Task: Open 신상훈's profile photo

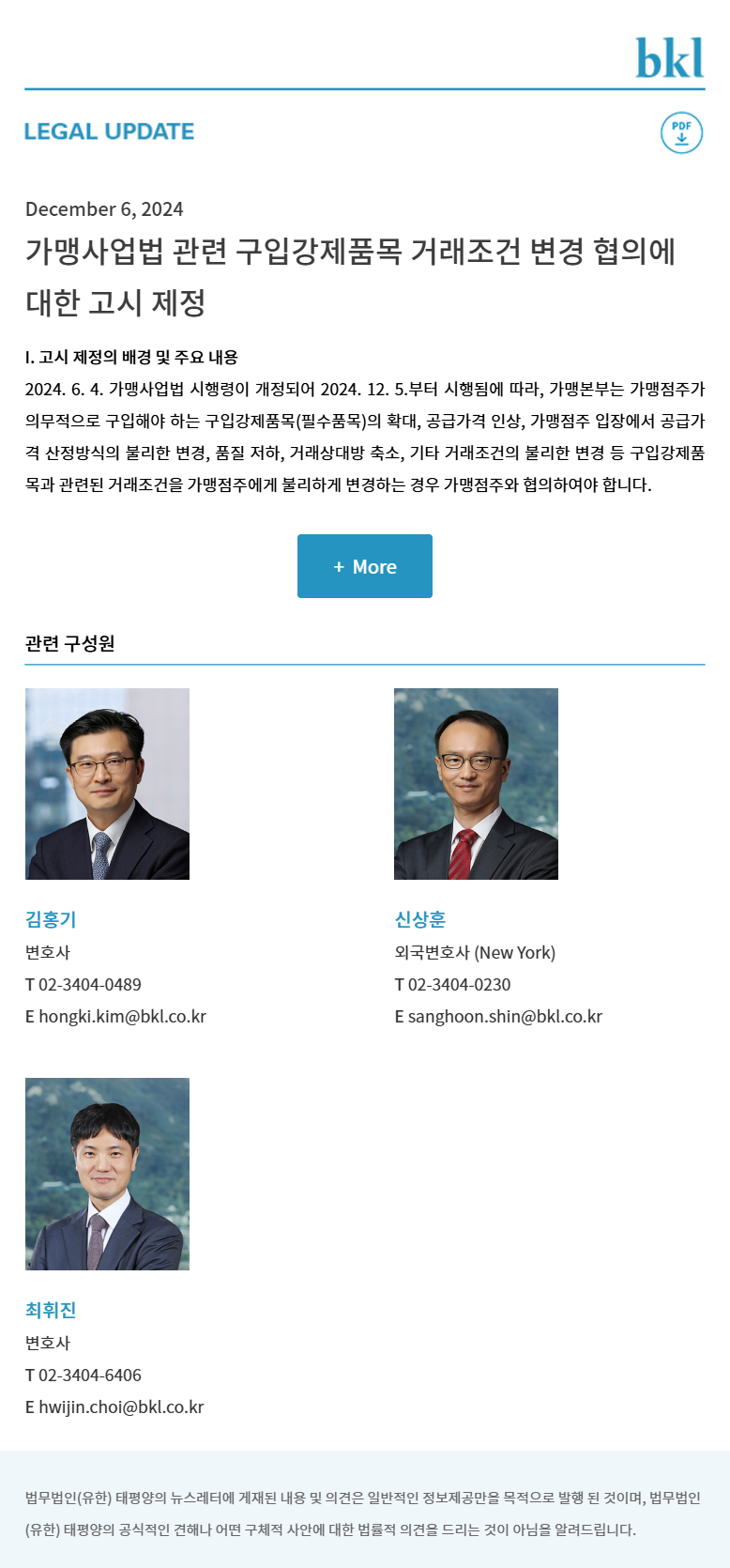Action: tap(476, 784)
